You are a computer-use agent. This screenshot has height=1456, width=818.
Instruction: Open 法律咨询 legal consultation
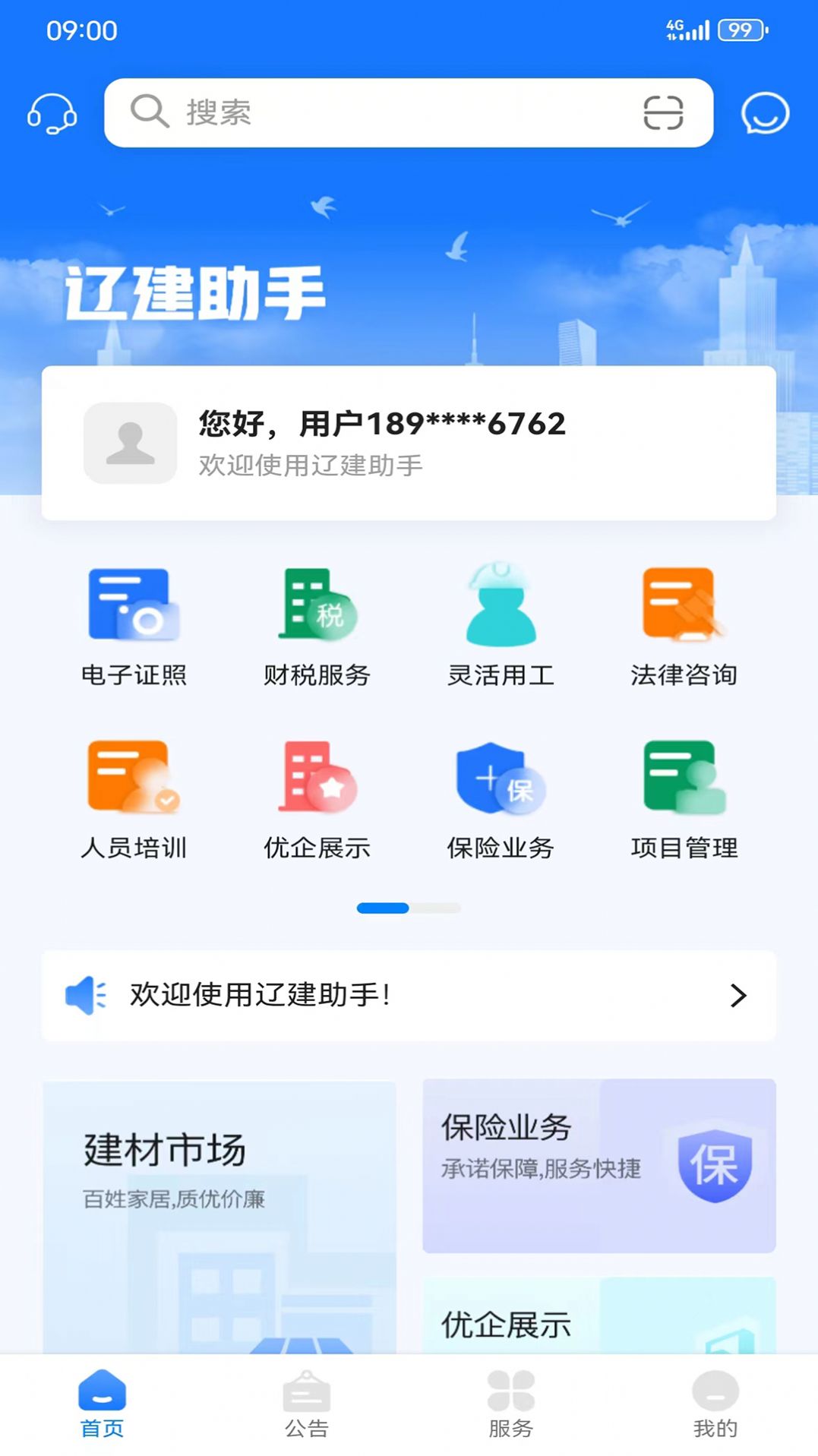(x=681, y=623)
